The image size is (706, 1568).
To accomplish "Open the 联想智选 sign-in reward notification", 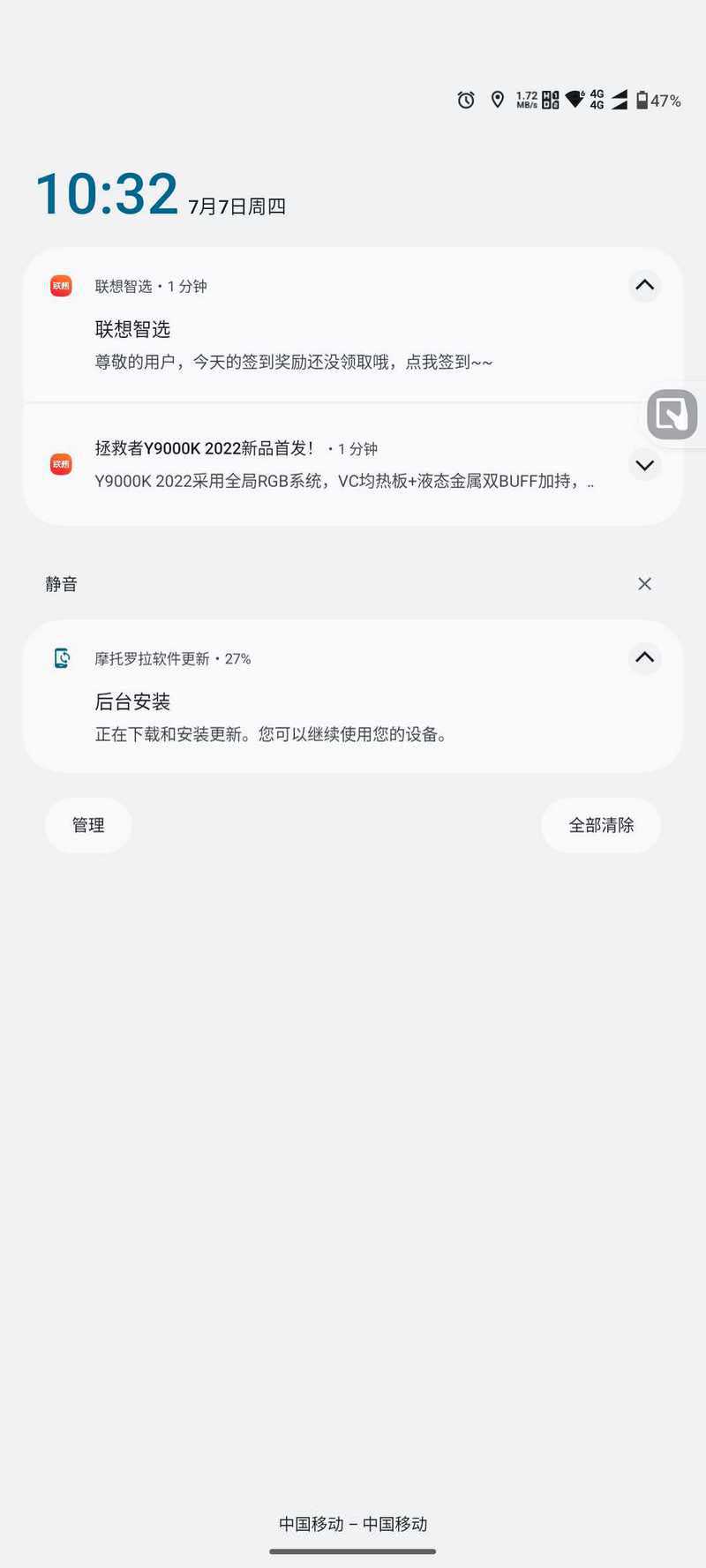I will tap(353, 325).
